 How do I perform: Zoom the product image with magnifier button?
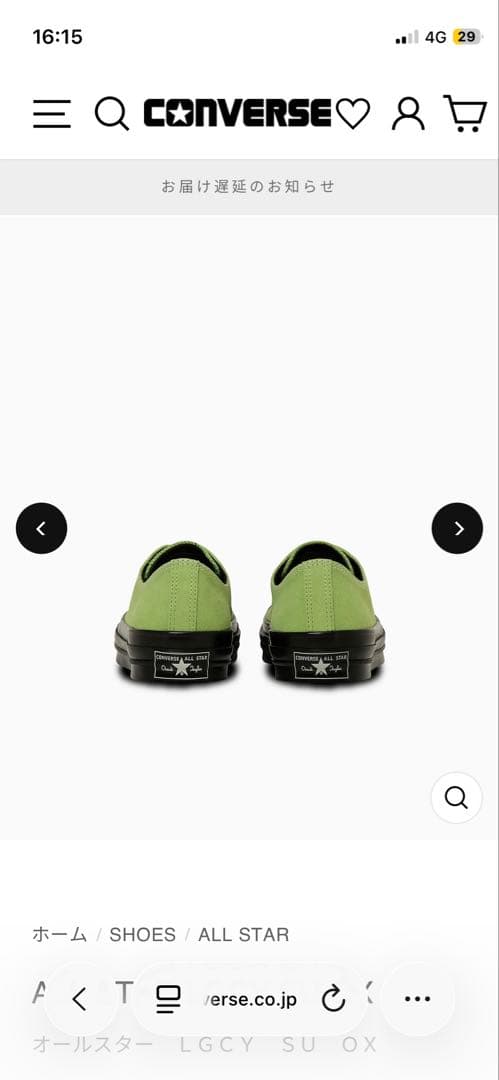pyautogui.click(x=456, y=798)
